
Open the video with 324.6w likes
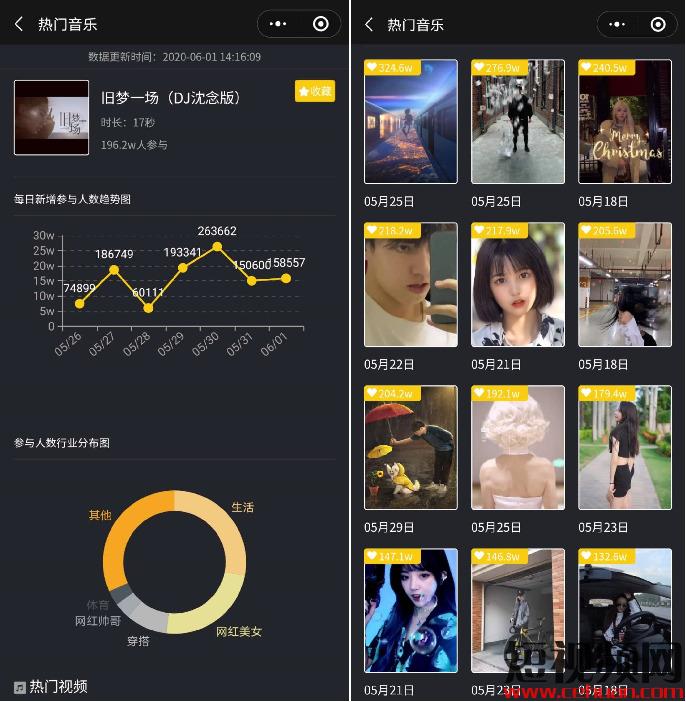(411, 122)
